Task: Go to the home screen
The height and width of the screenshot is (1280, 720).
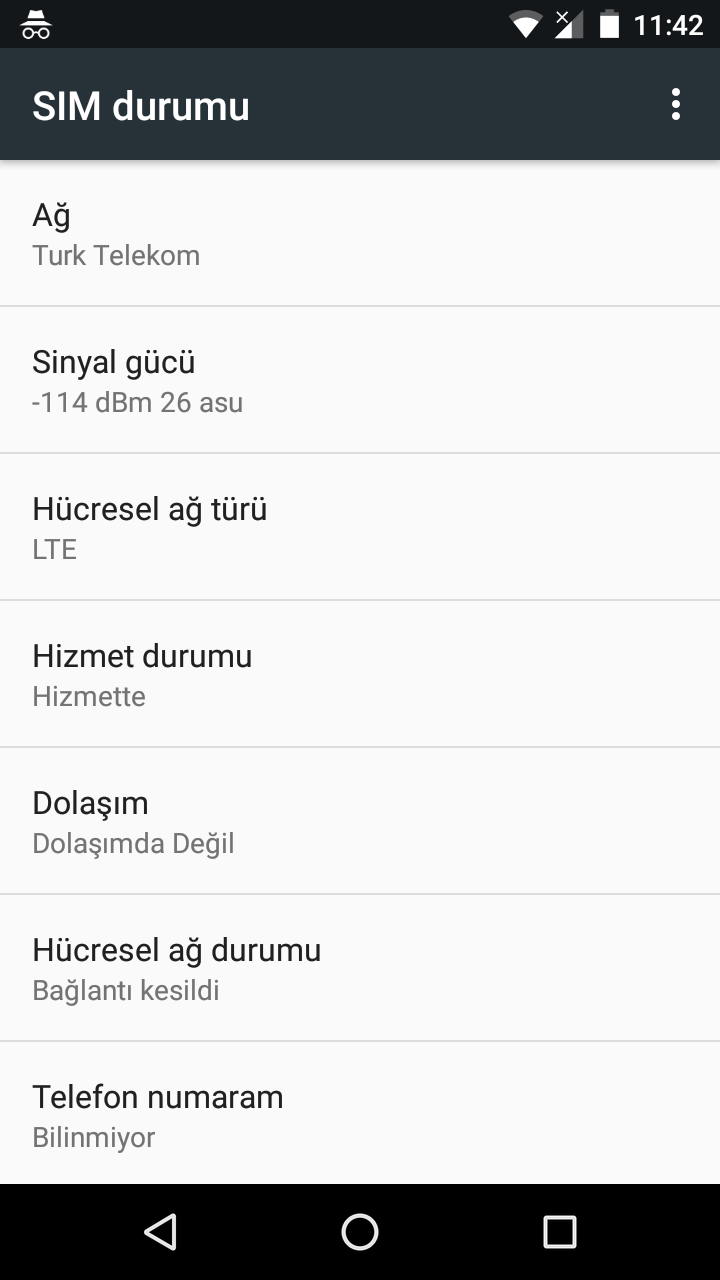Action: pyautogui.click(x=360, y=1232)
